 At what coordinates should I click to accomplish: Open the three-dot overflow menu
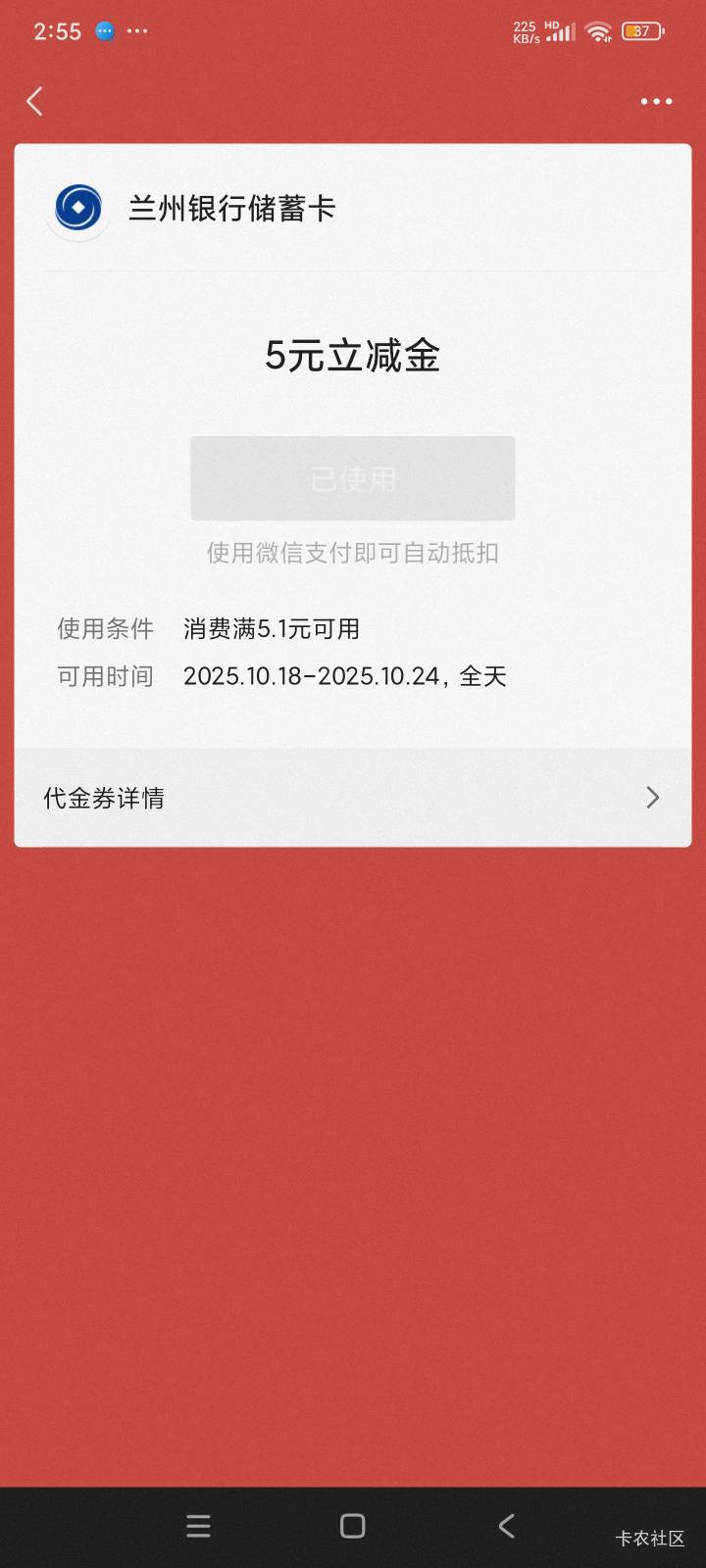656,101
